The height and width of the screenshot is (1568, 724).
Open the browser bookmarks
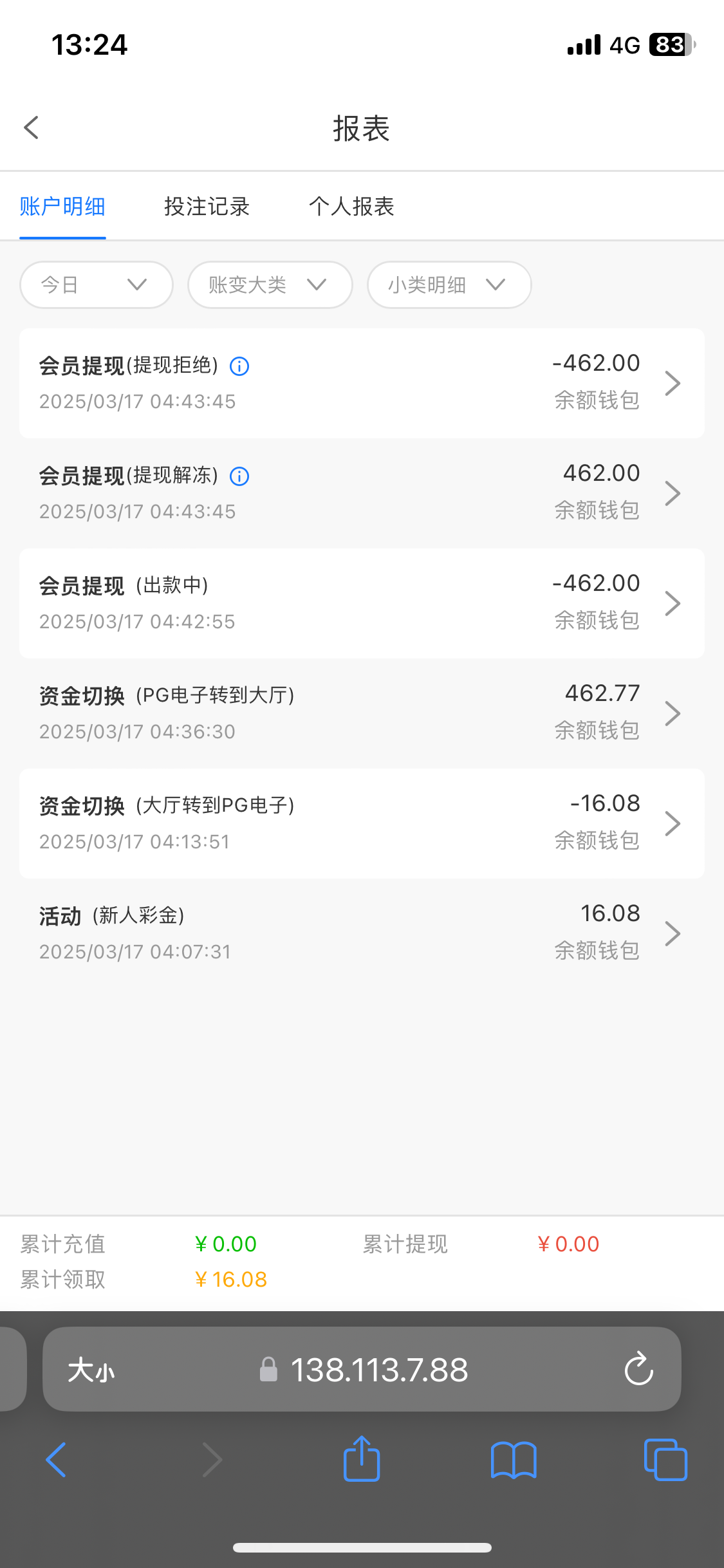pos(514,1460)
